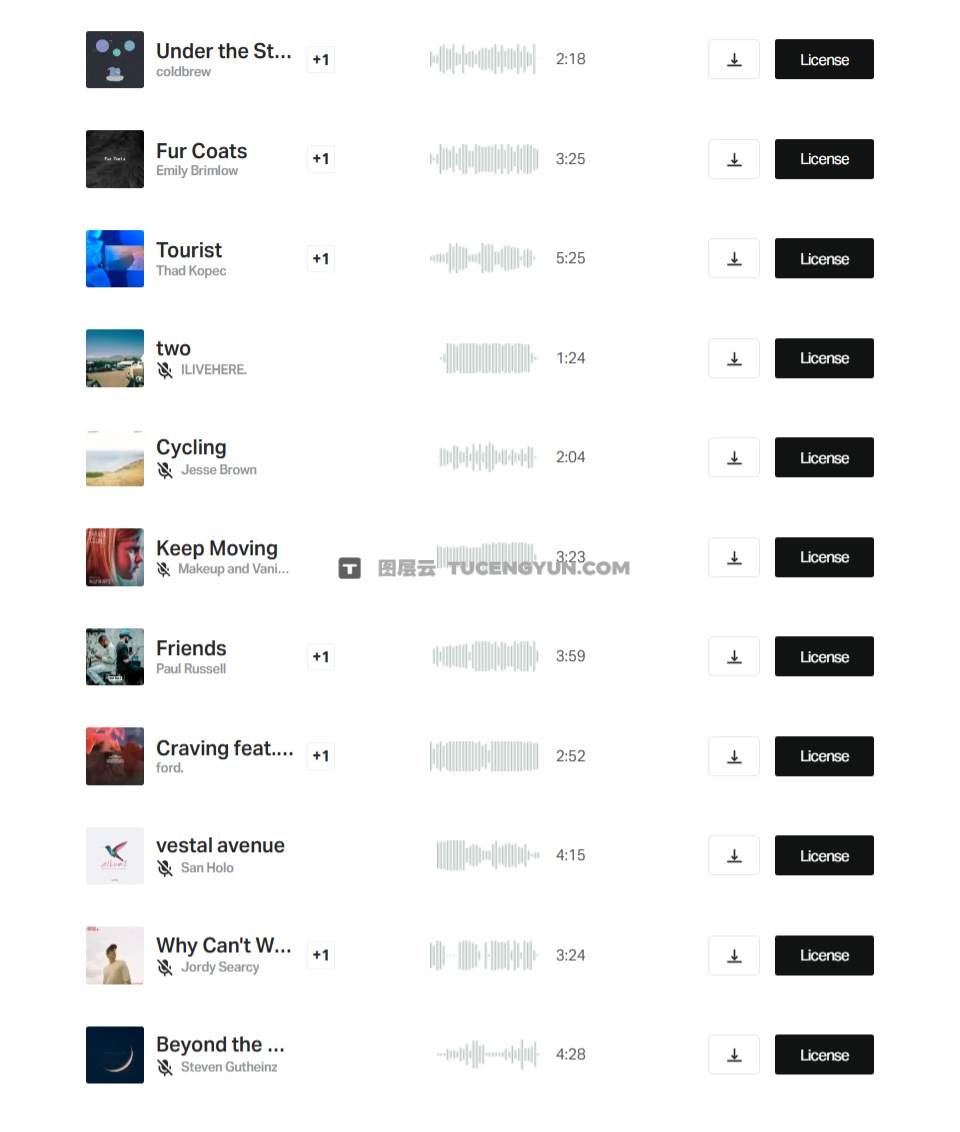
Task: Download the Friends track by Paul Russell
Action: tap(733, 657)
